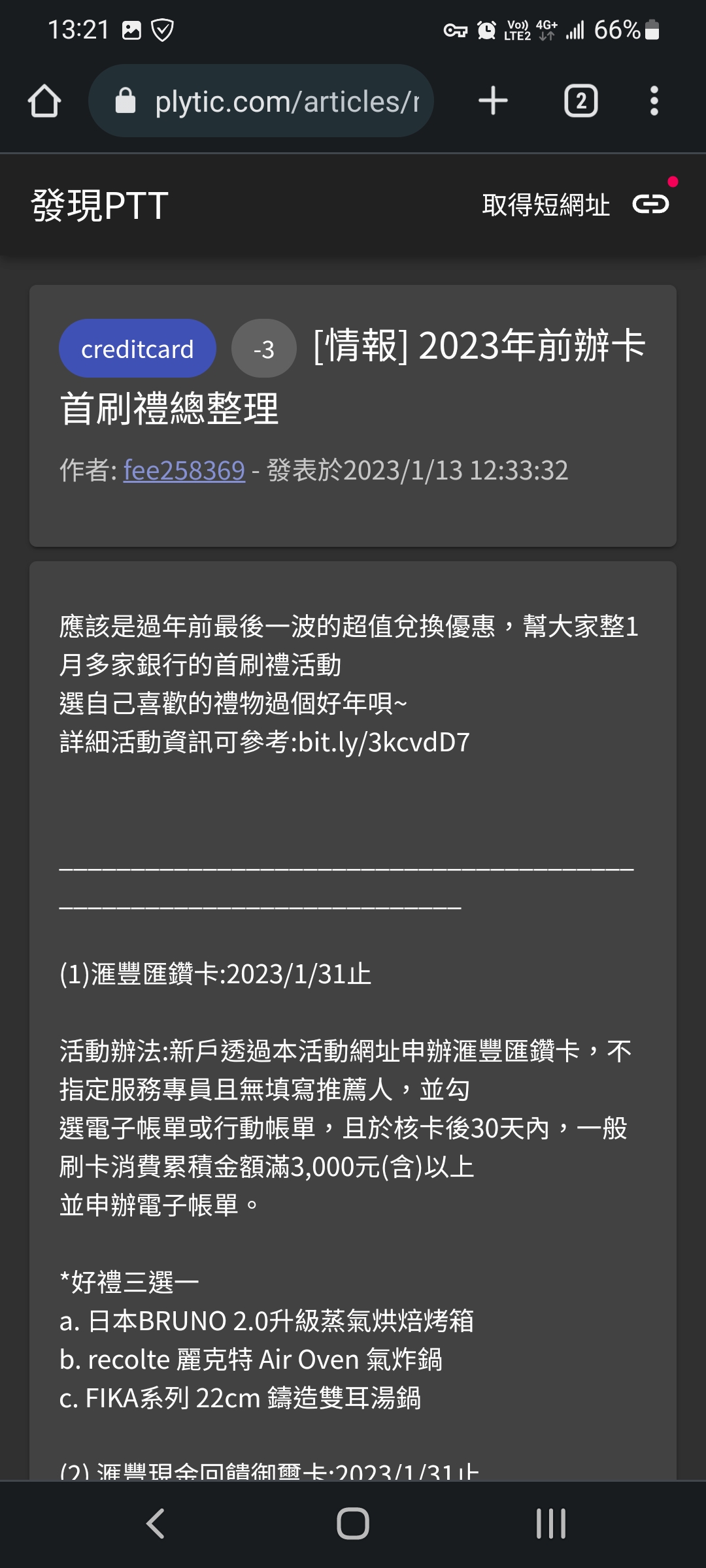Open the recent apps overview
Image resolution: width=706 pixels, height=1568 pixels.
click(x=550, y=1524)
